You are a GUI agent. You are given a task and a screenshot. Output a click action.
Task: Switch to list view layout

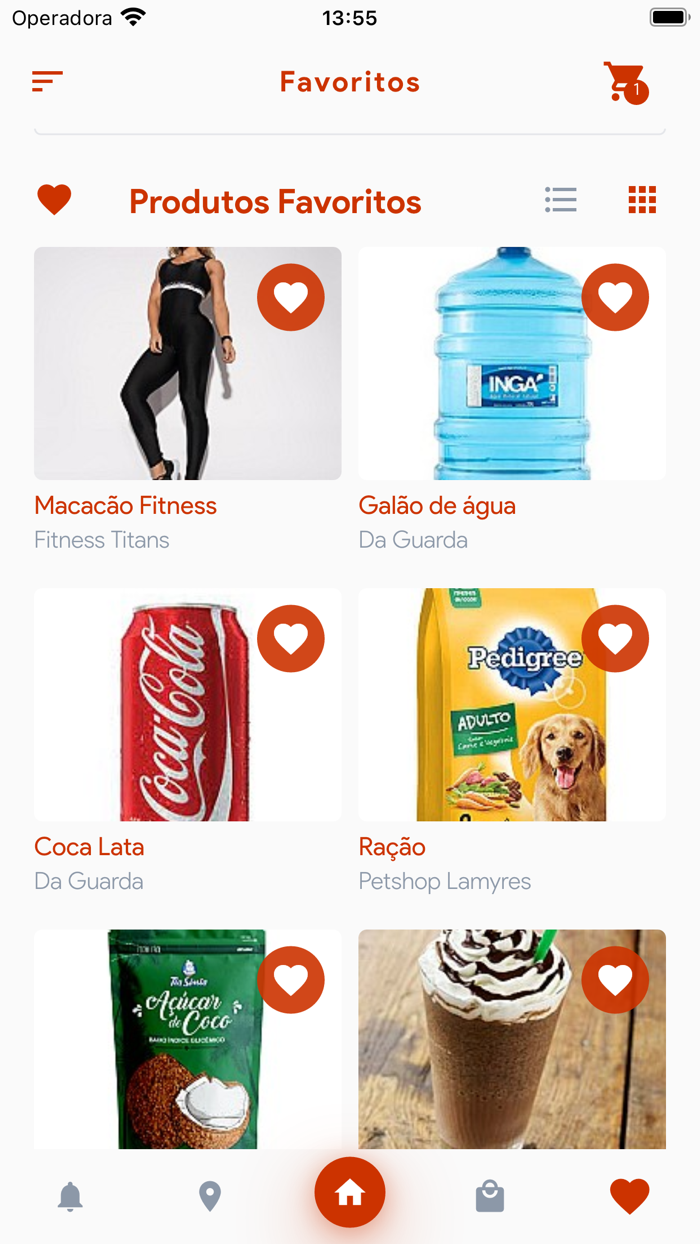pyautogui.click(x=561, y=200)
